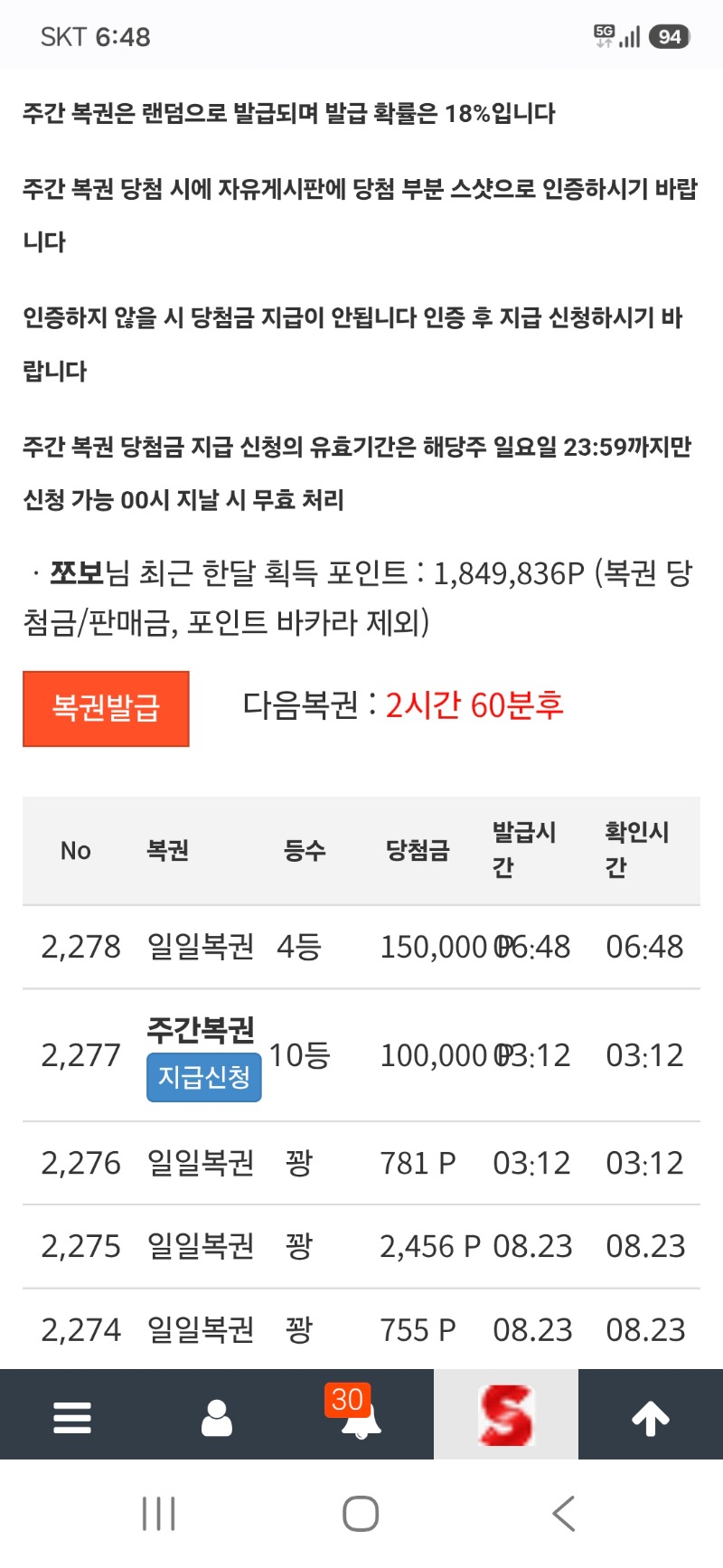Tap the 복권발급 button

point(106,708)
